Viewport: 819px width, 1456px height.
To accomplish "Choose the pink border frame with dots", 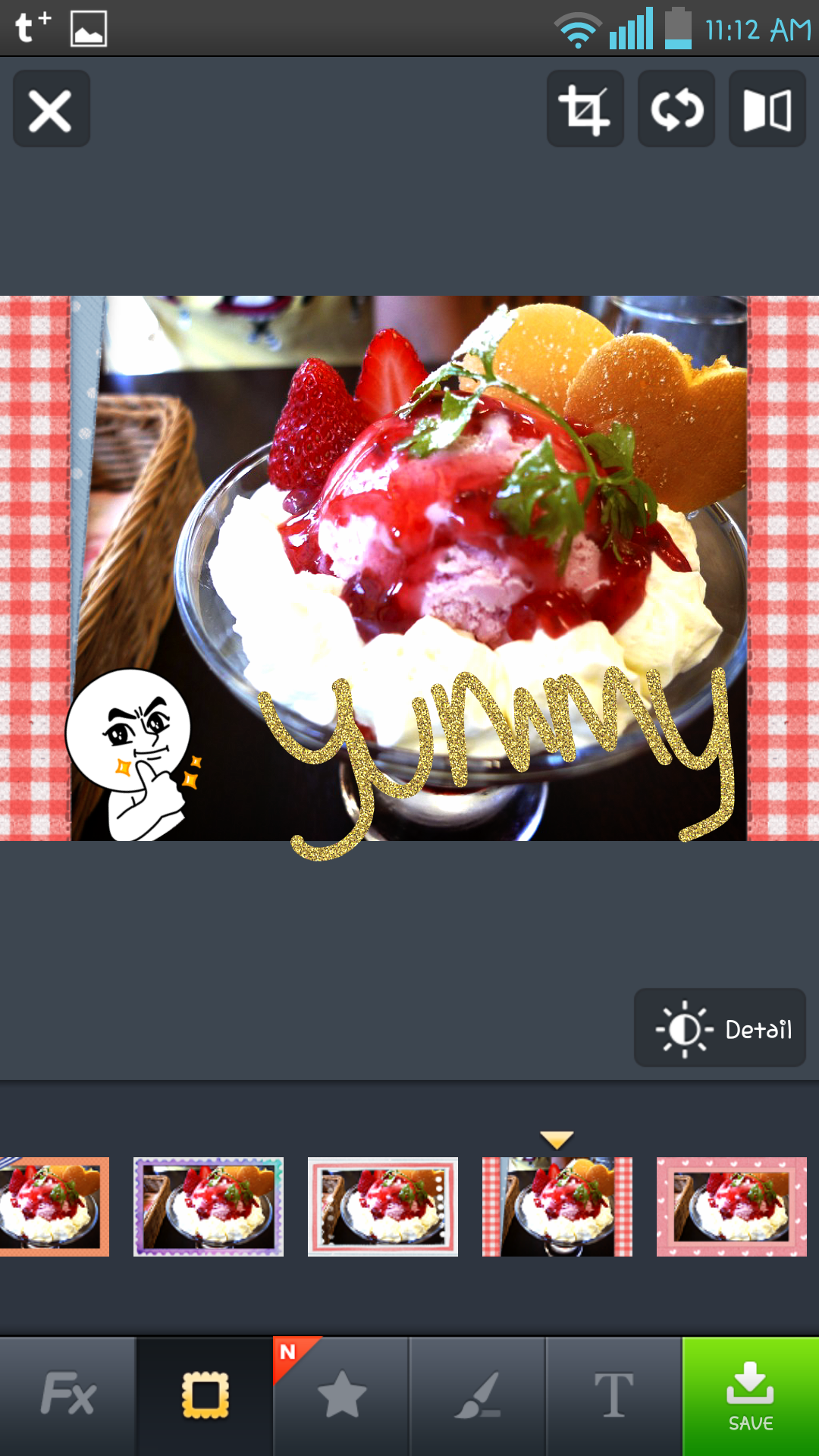I will click(x=383, y=1207).
